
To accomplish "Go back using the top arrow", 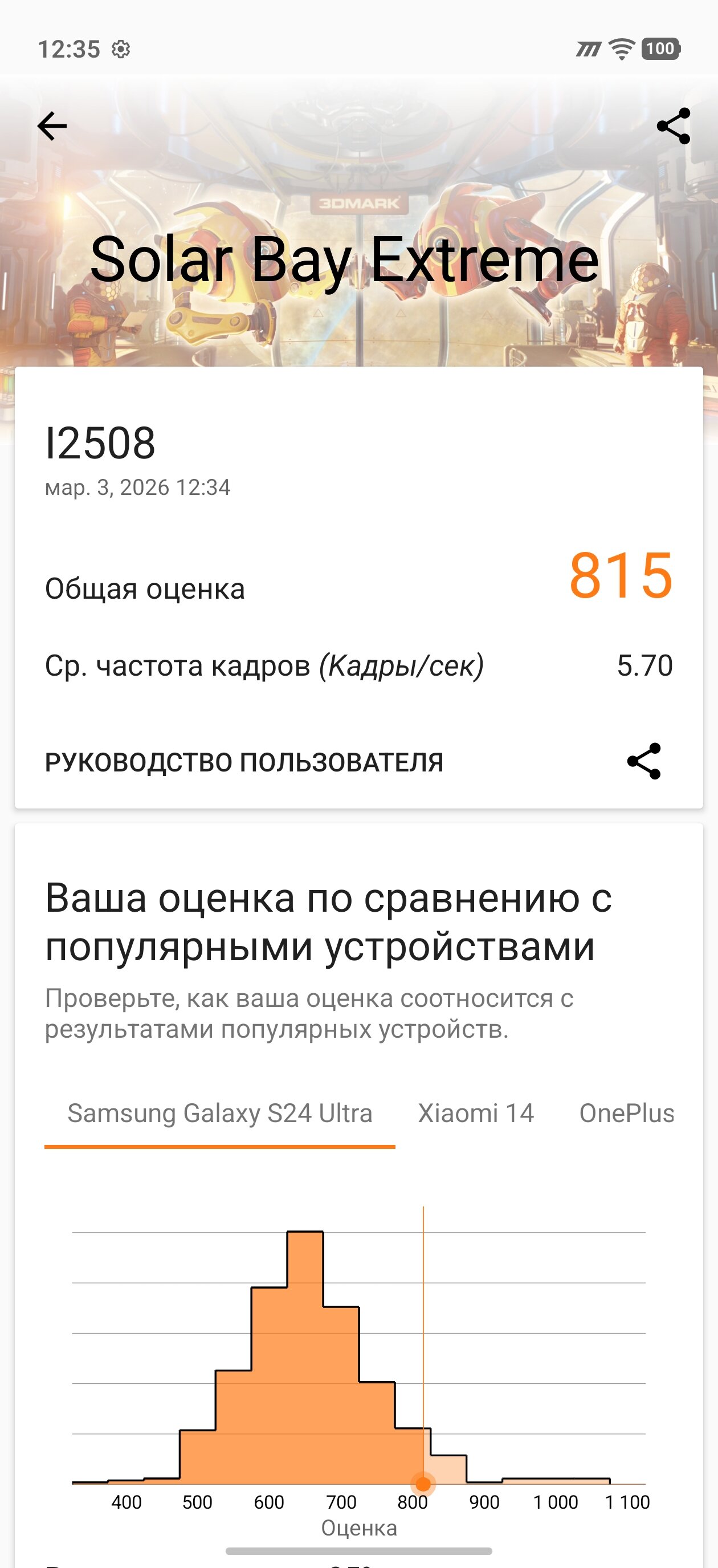I will click(52, 127).
